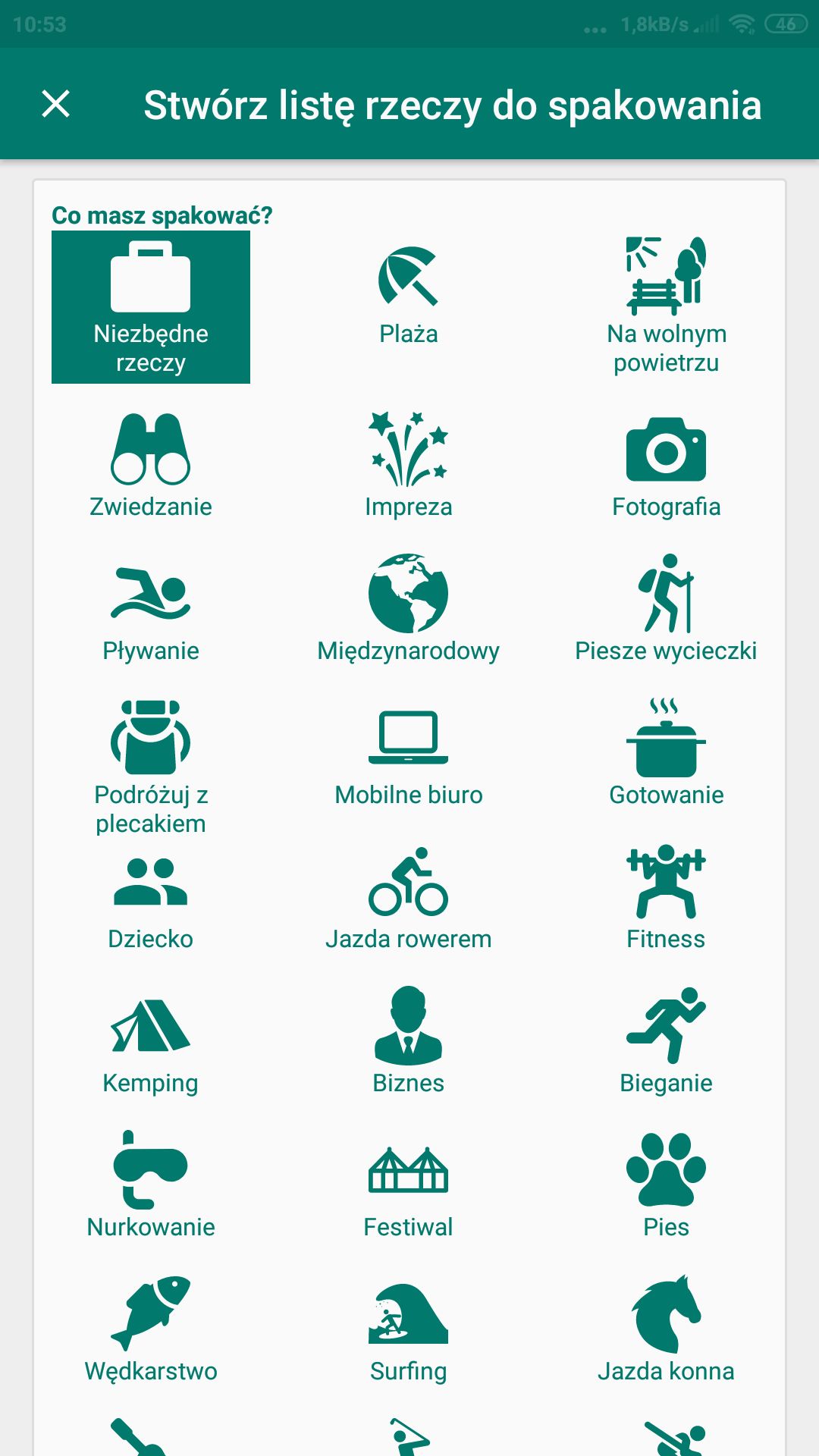Choose Na wolnym powietrzu category
The height and width of the screenshot is (1456, 819).
click(667, 307)
